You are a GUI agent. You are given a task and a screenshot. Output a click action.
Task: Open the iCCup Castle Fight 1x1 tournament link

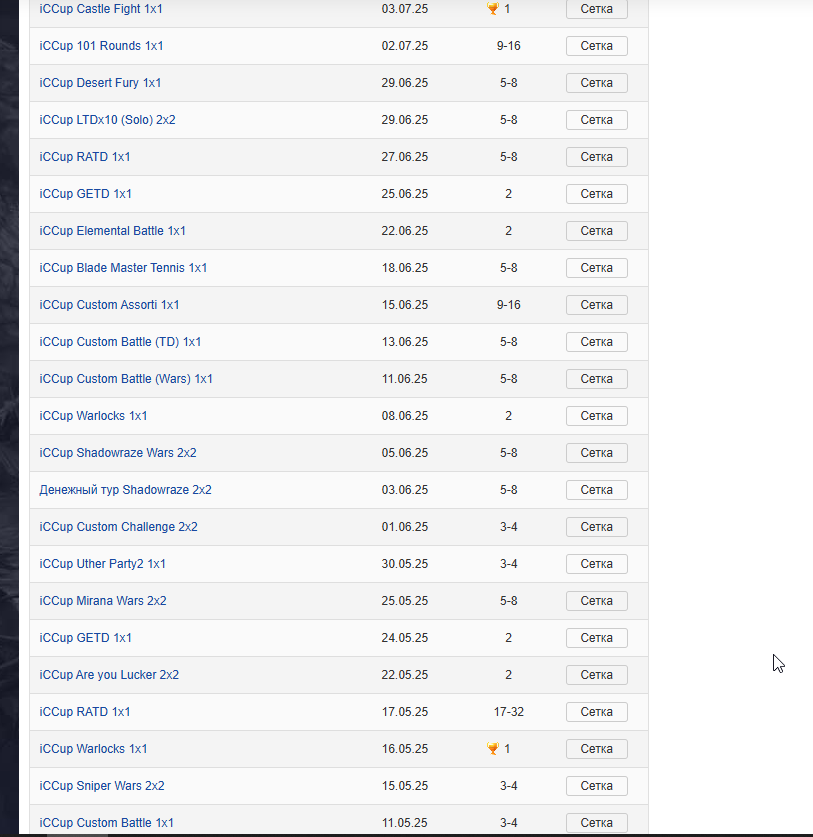[101, 9]
